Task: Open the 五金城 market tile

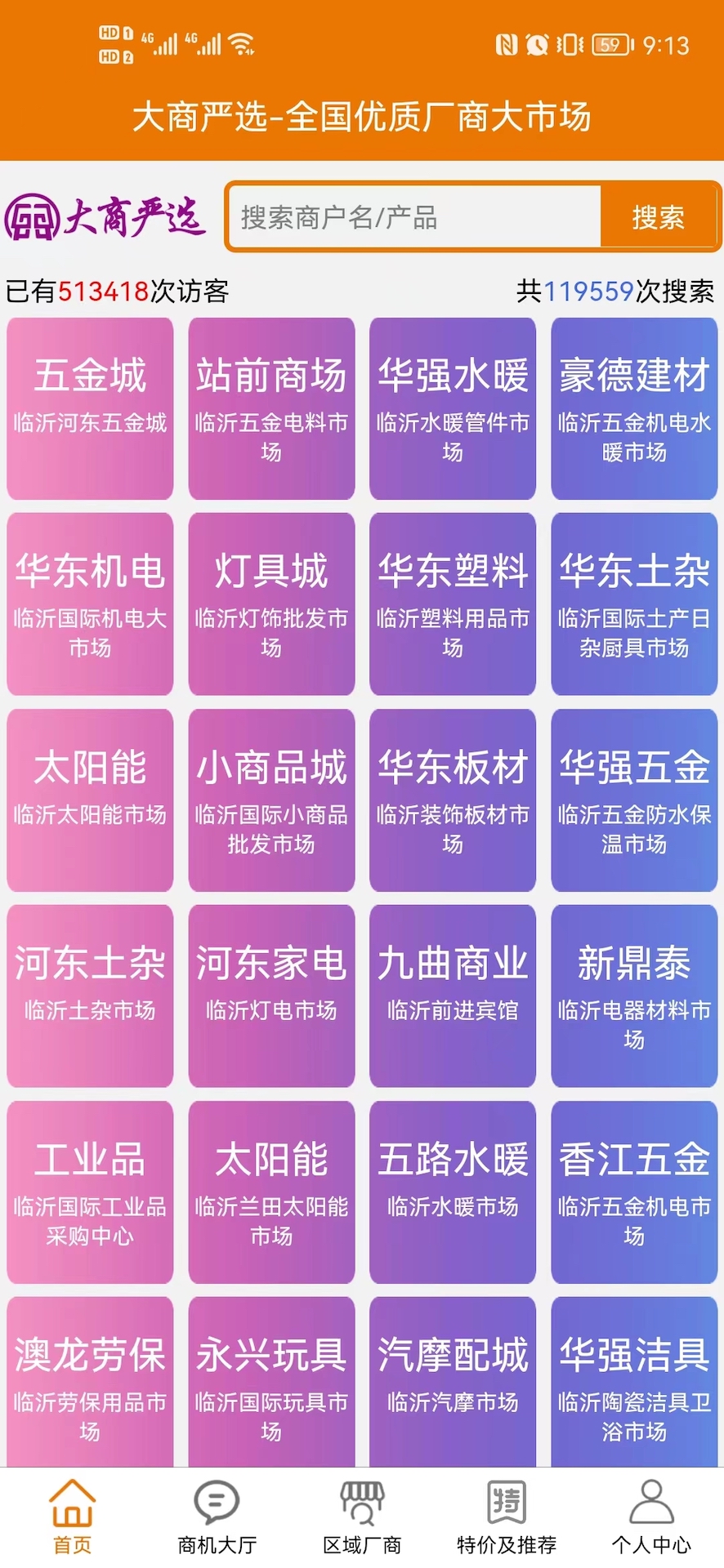Action: pos(90,407)
